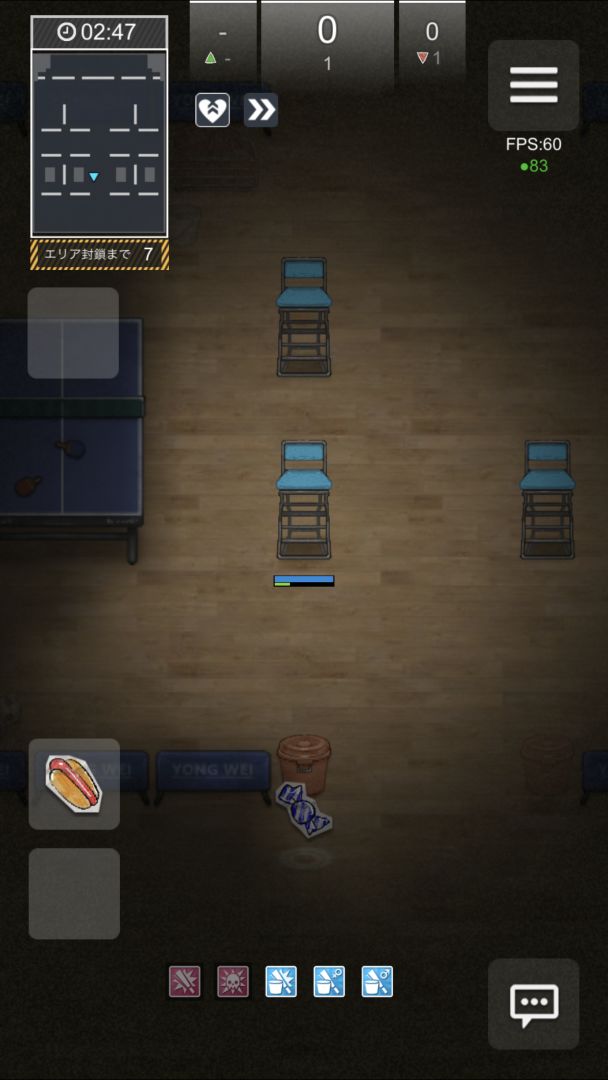Tap the double arrow speed icon
The width and height of the screenshot is (608, 1080).
pyautogui.click(x=261, y=110)
